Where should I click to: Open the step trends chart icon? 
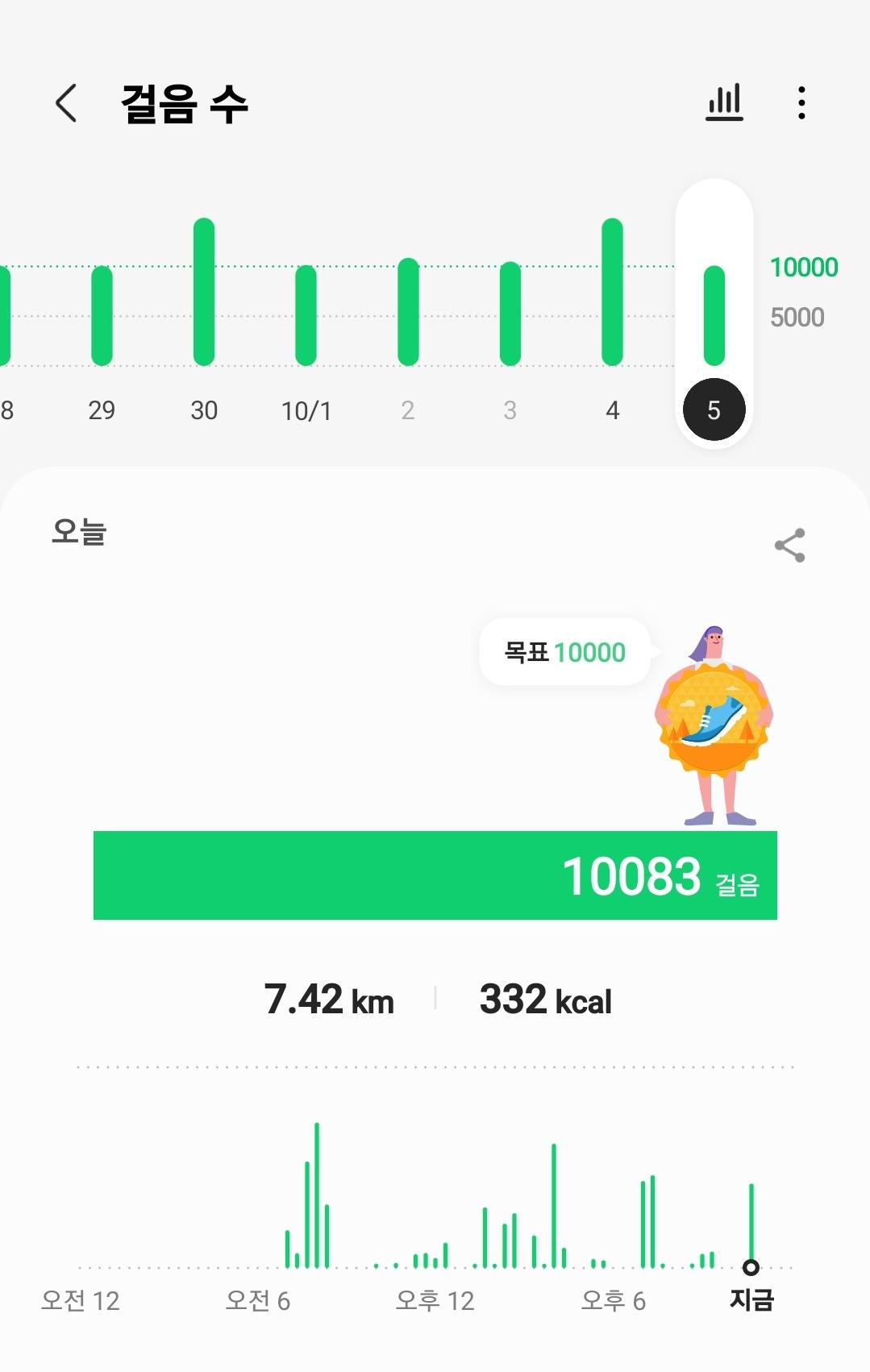pyautogui.click(x=724, y=103)
